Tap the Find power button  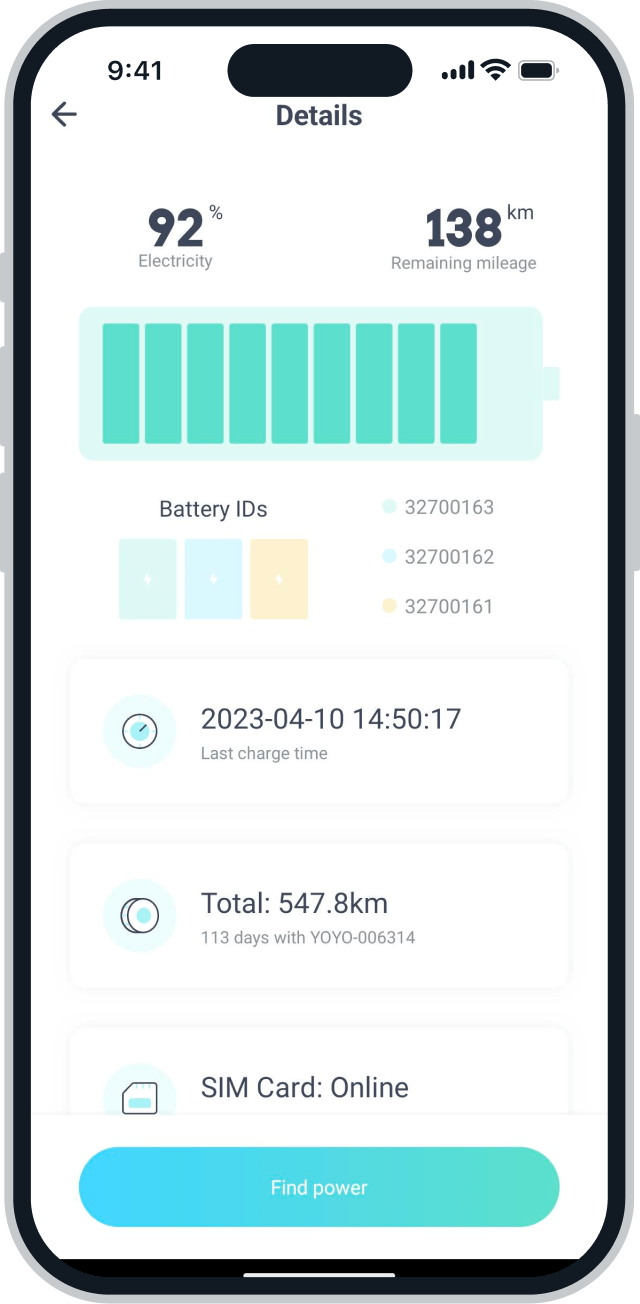point(319,1187)
